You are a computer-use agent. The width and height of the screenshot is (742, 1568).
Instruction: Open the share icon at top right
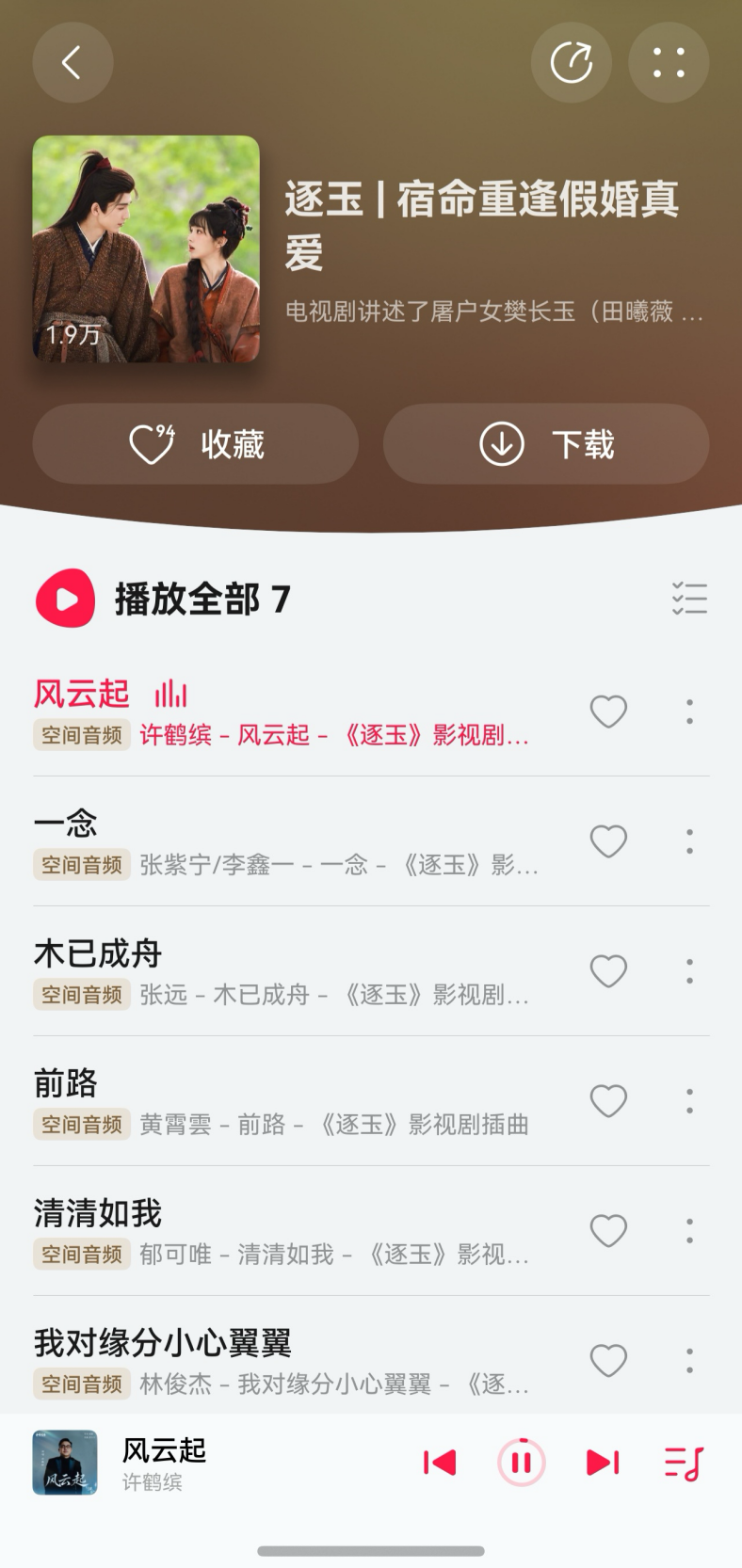tap(572, 63)
